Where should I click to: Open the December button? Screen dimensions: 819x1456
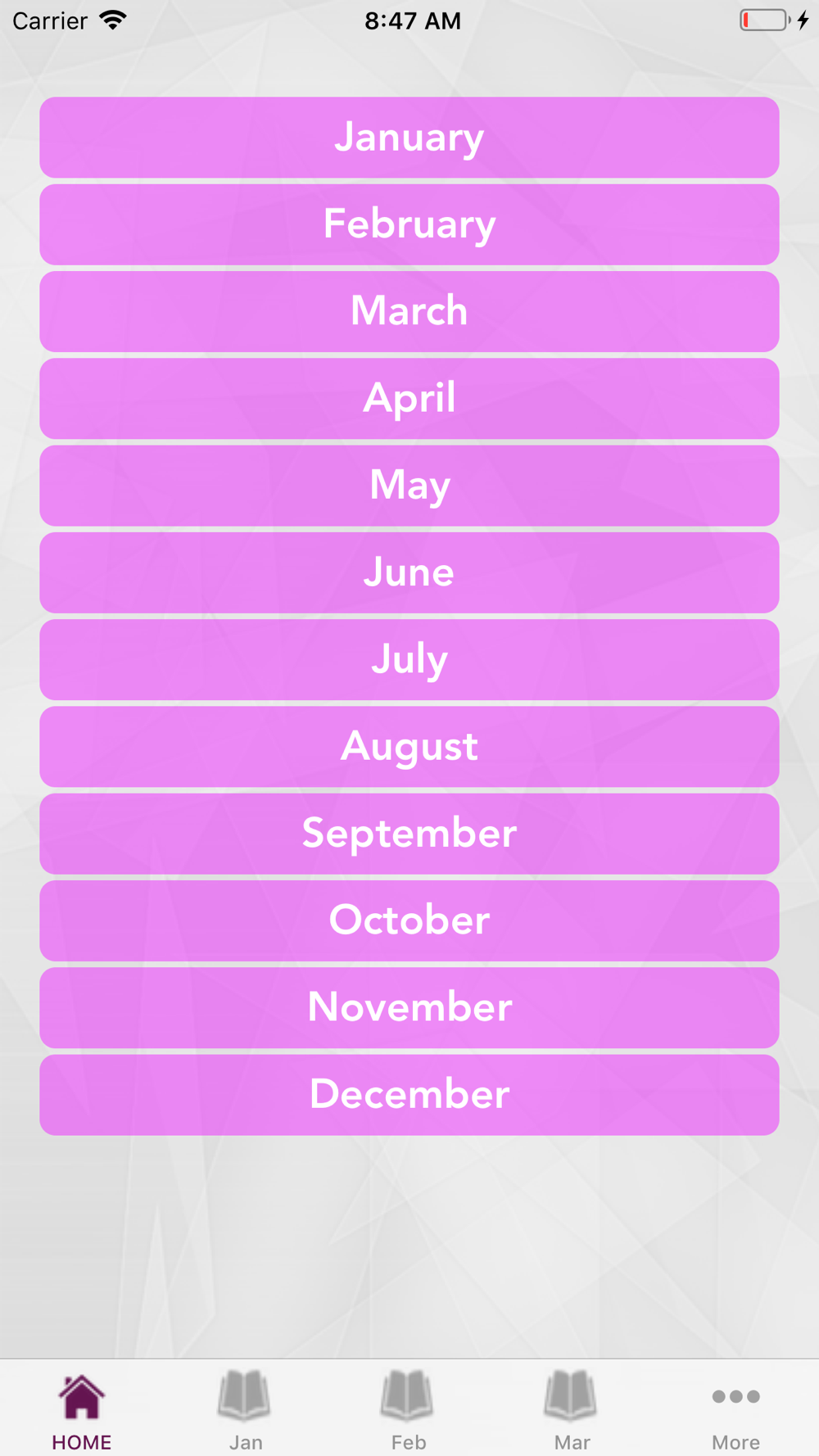(409, 1094)
